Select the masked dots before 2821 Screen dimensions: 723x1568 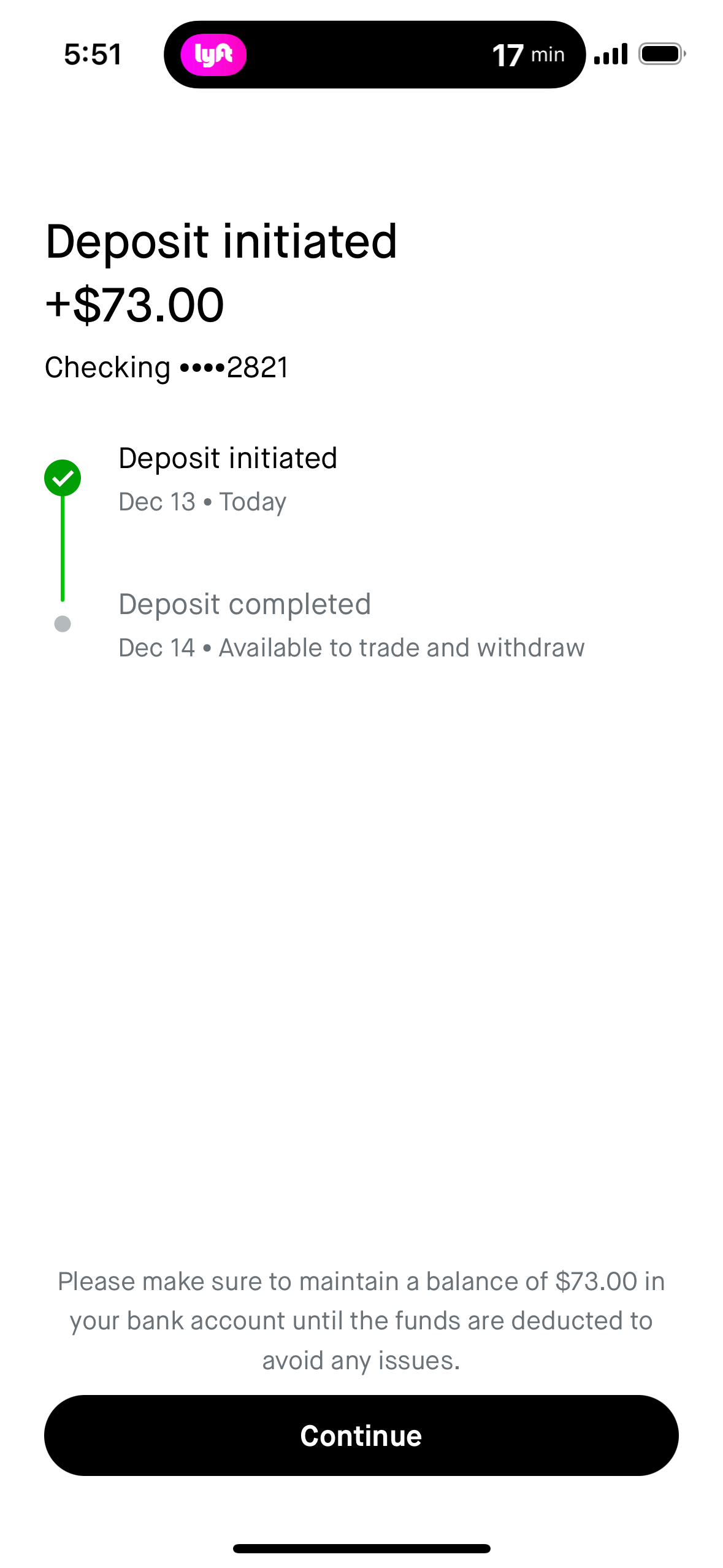[201, 367]
